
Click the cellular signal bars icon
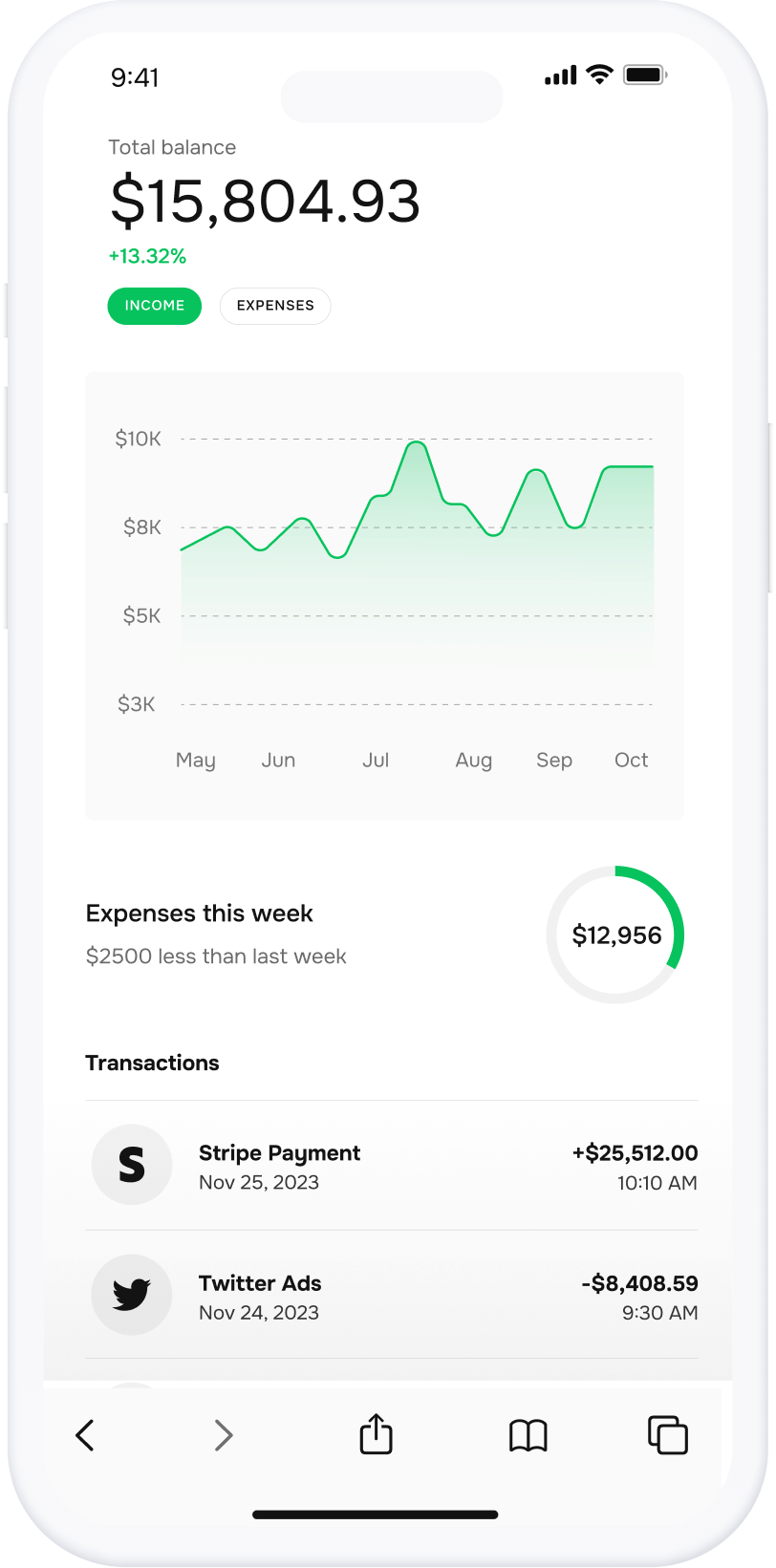559,74
